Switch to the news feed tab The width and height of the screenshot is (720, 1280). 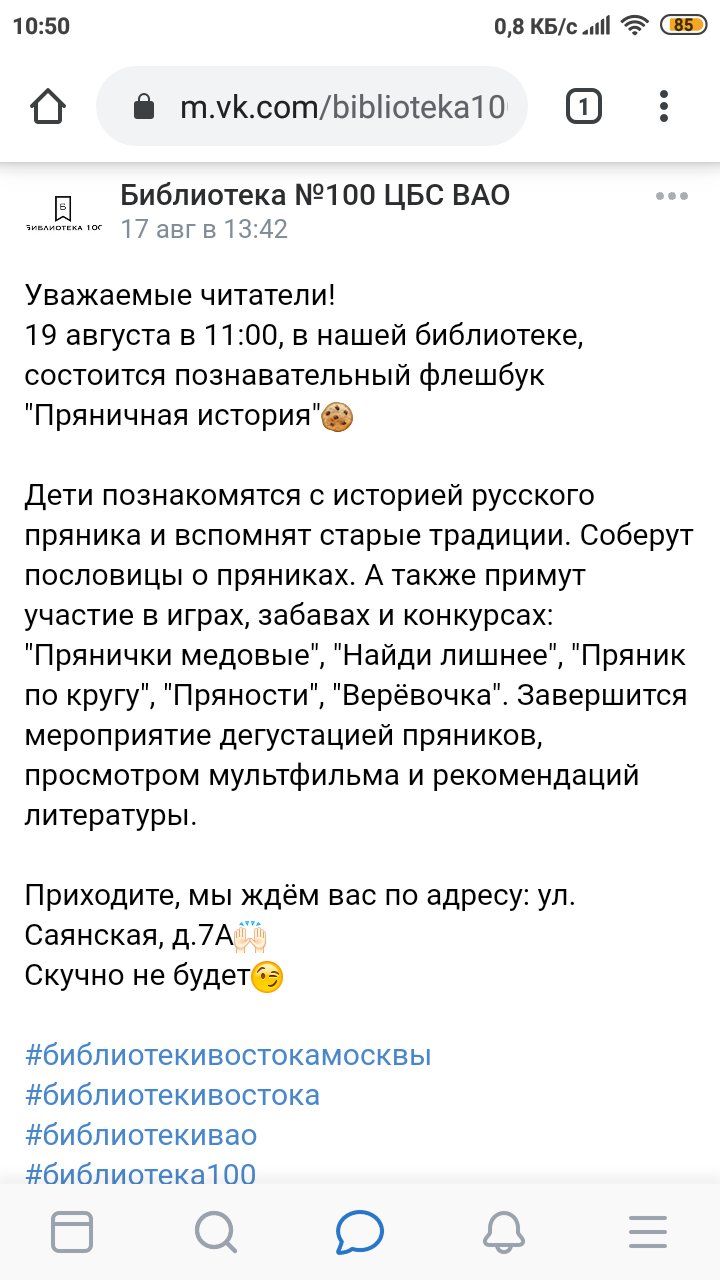(x=72, y=1232)
